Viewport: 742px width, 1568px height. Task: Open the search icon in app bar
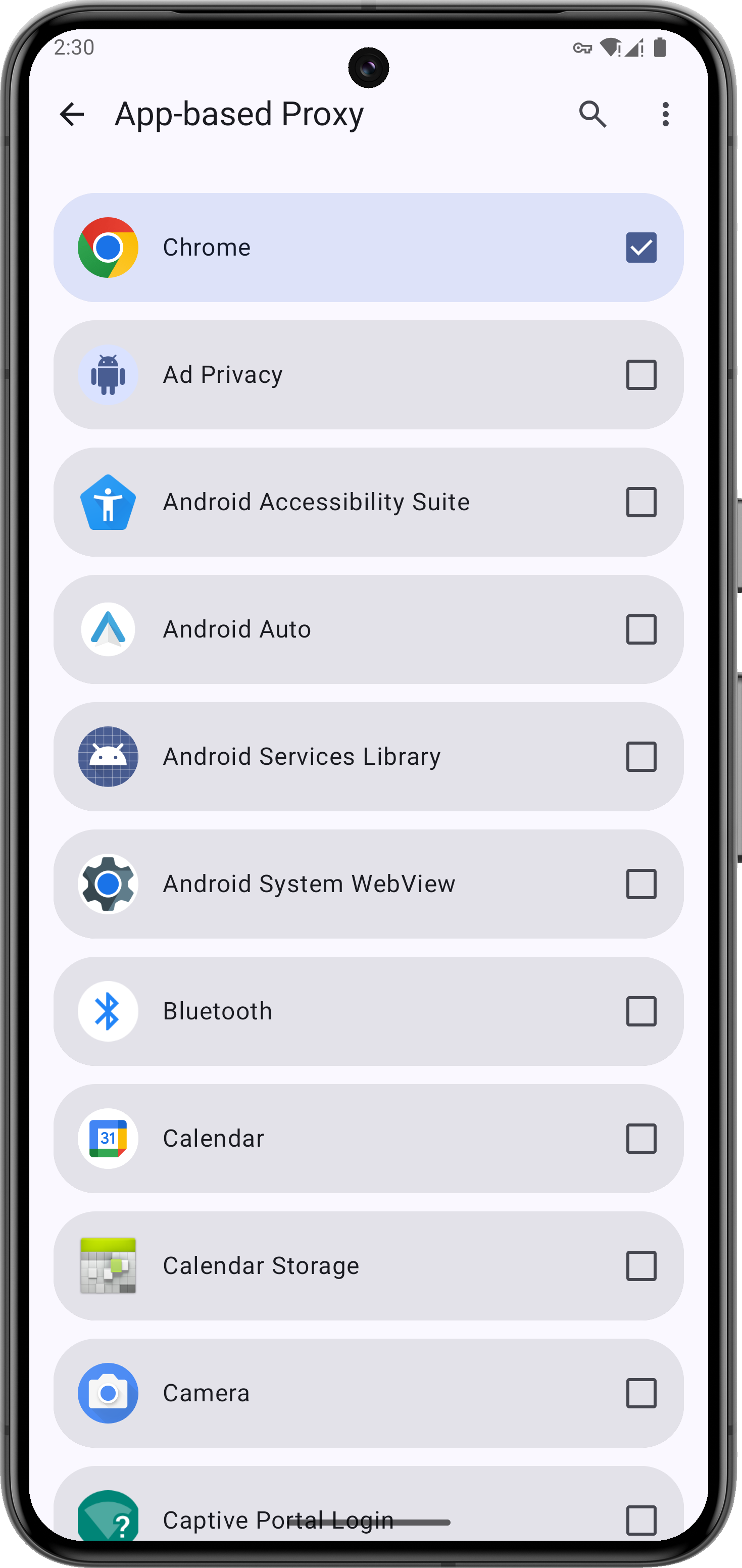point(592,115)
